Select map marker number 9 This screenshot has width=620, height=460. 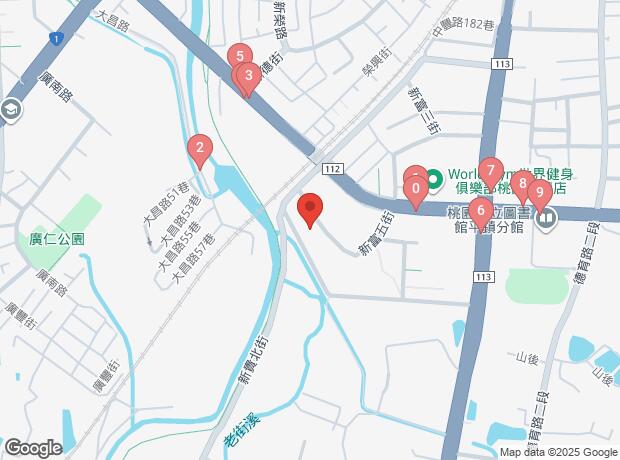[x=540, y=192]
